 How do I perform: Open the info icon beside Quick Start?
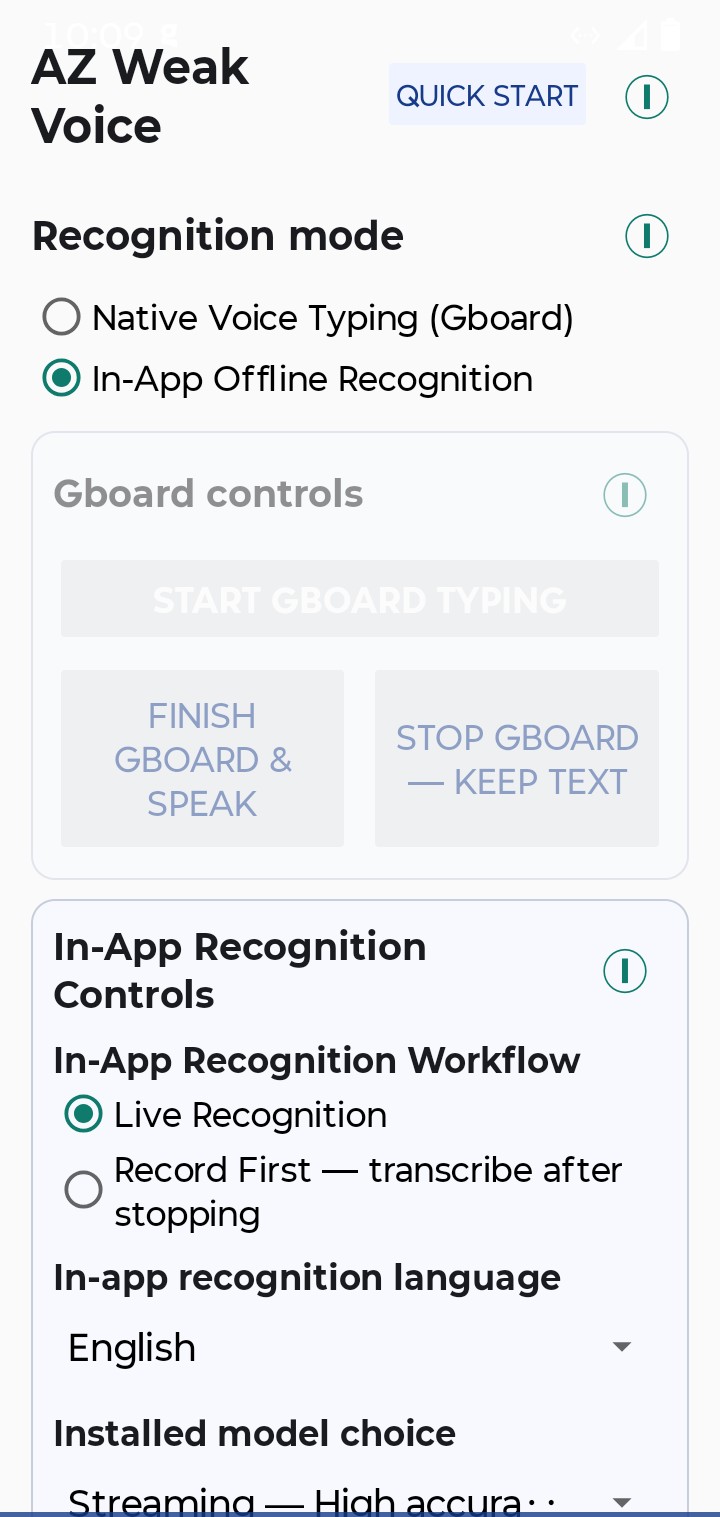(x=647, y=97)
